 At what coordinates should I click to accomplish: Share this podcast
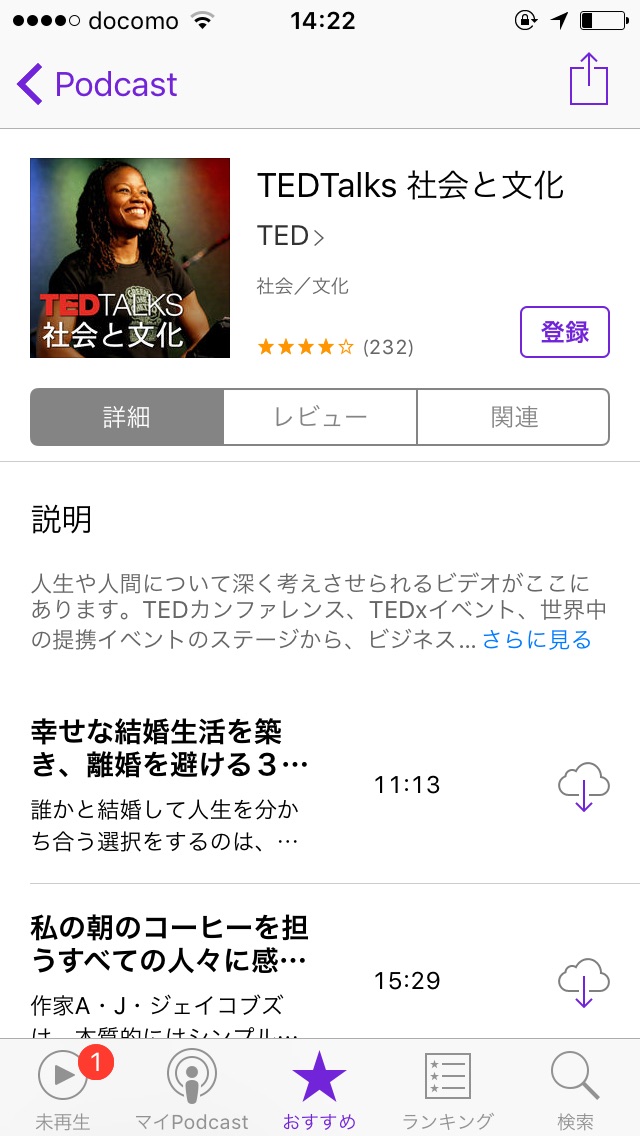pos(589,79)
